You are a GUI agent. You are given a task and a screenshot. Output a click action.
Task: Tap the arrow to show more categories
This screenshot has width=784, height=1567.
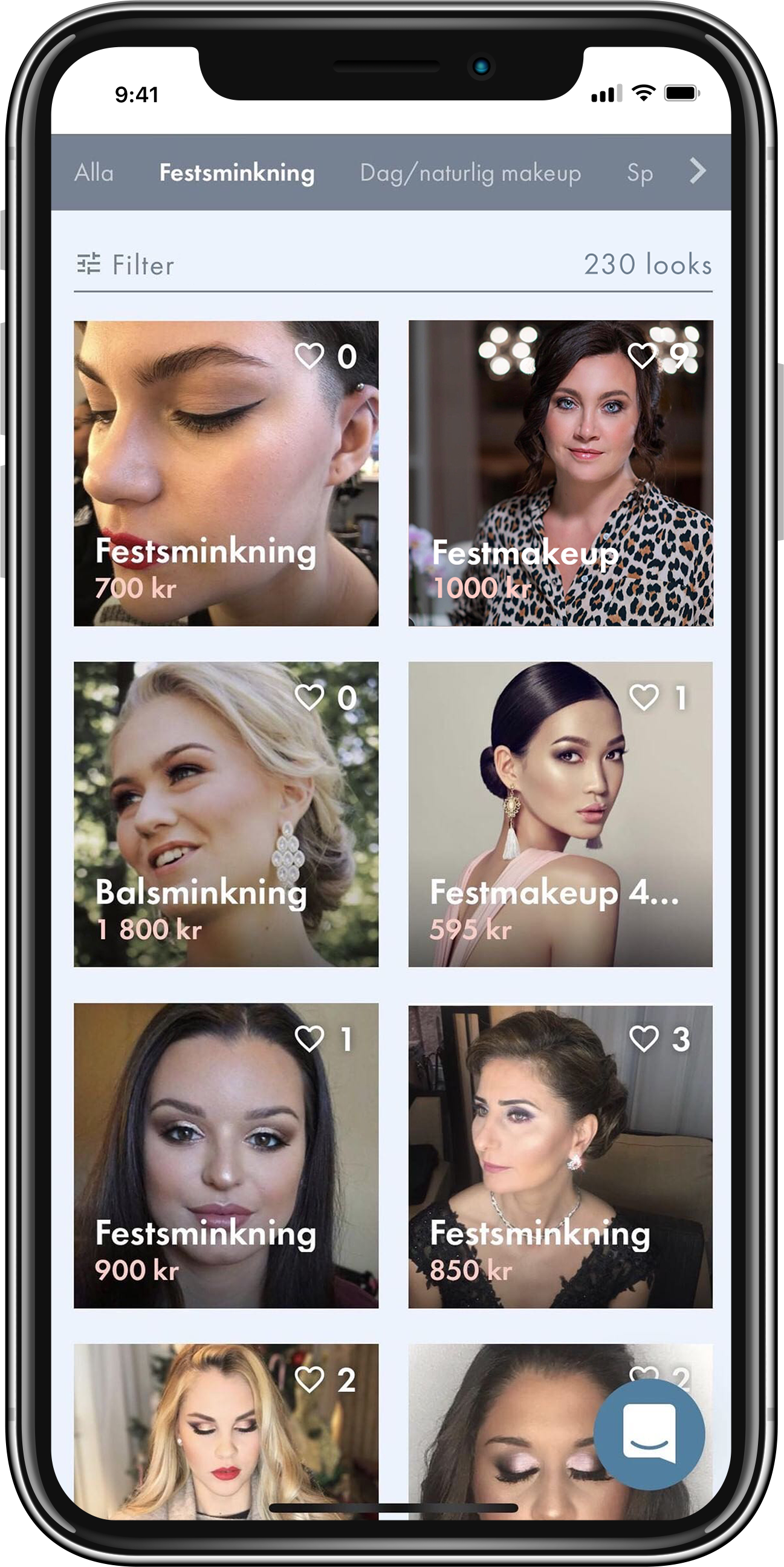pos(698,171)
